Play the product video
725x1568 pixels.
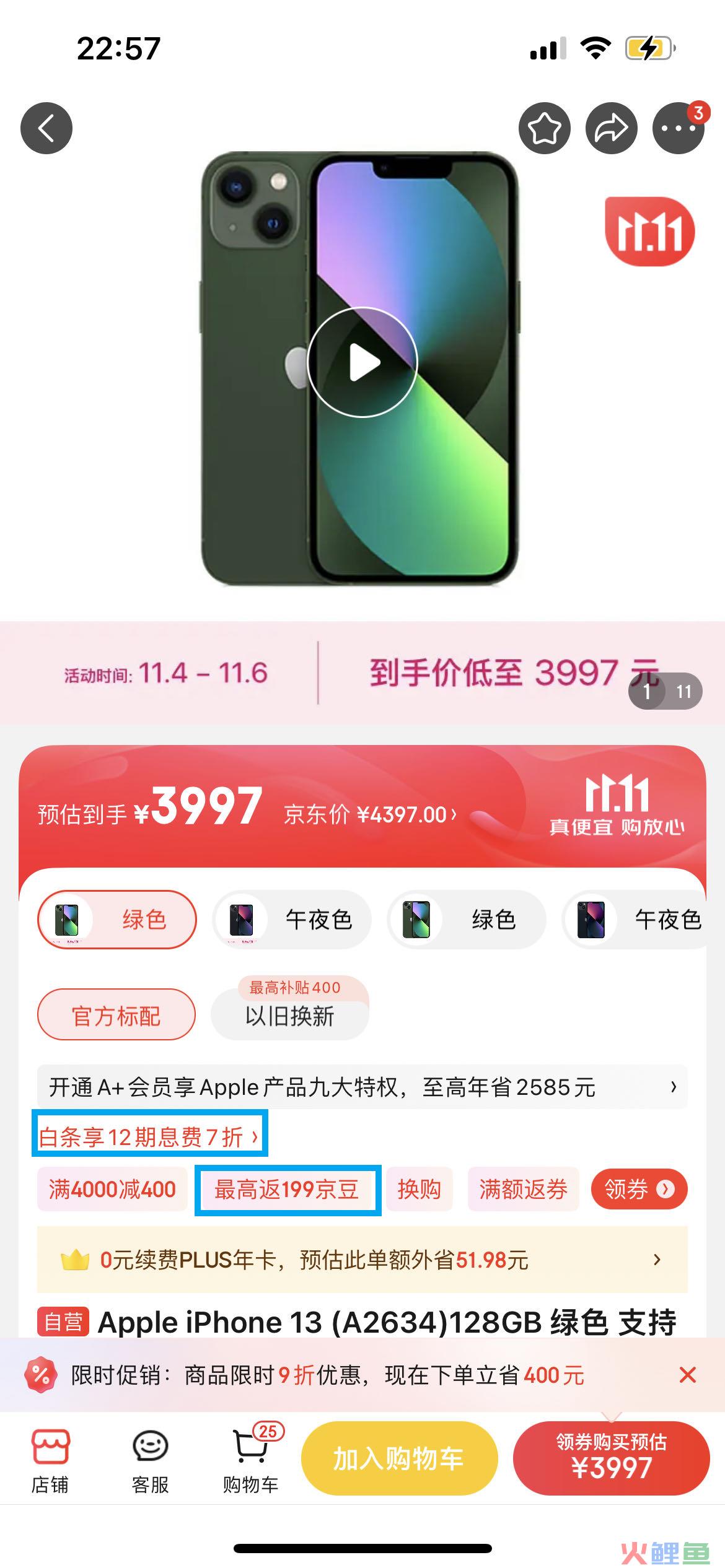[362, 362]
